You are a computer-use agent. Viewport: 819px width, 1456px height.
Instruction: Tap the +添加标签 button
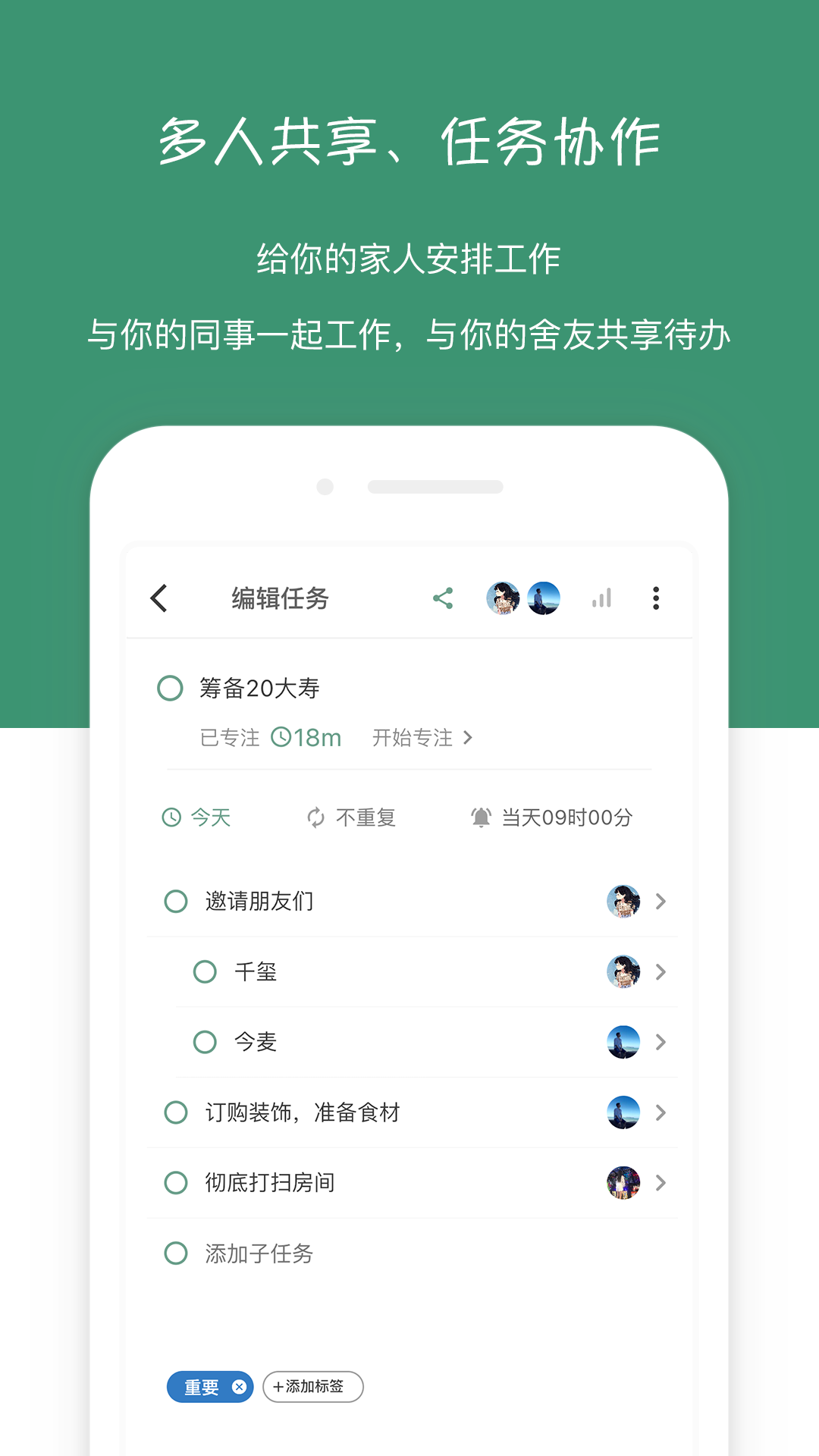pos(312,1387)
